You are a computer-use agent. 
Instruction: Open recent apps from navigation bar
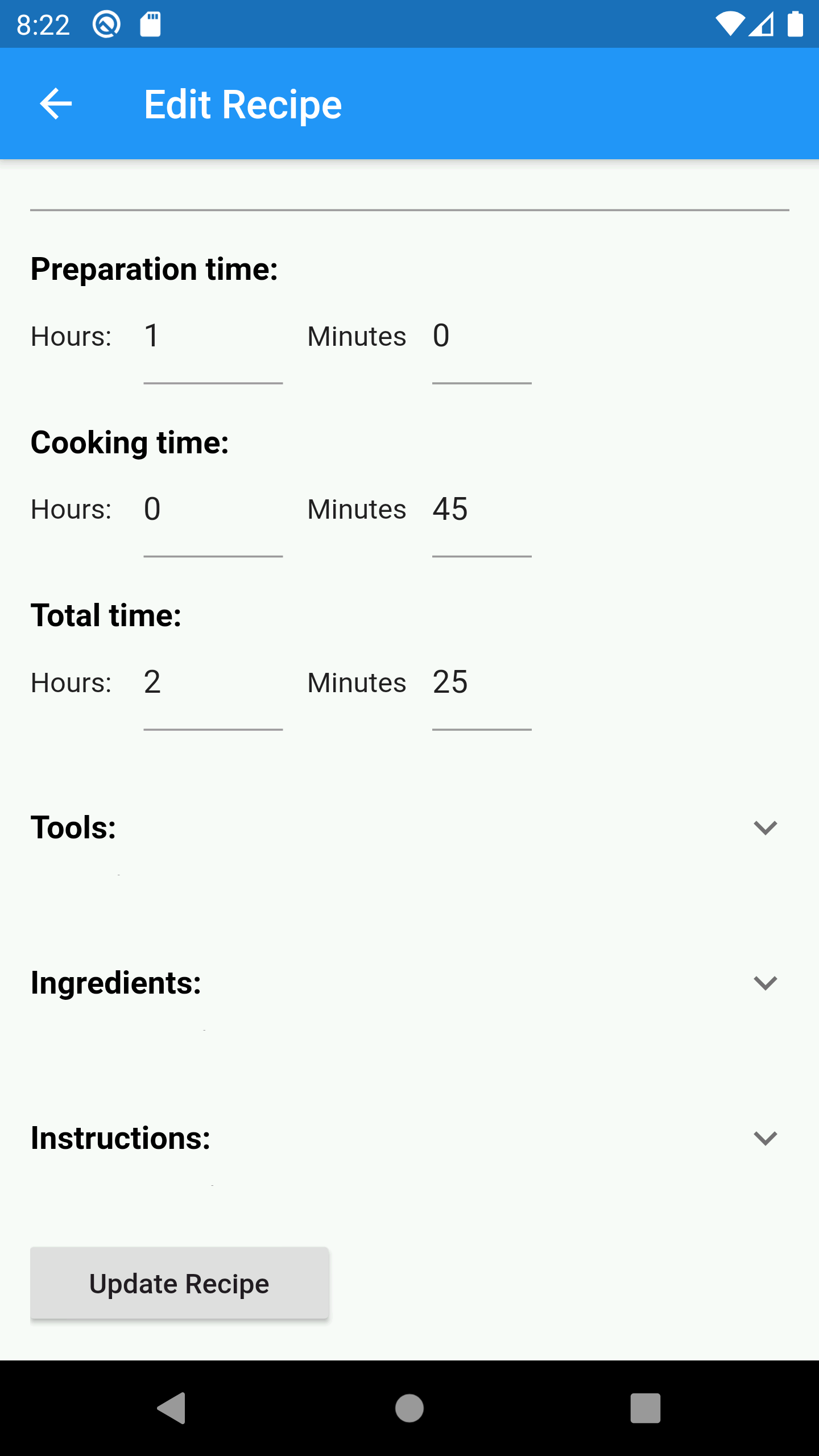[x=645, y=1408]
